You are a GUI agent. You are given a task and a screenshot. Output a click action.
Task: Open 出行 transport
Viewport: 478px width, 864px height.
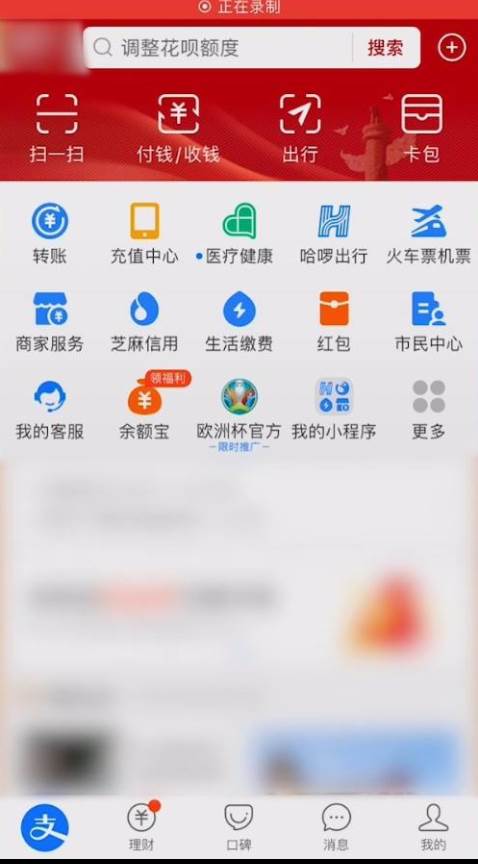pos(300,128)
